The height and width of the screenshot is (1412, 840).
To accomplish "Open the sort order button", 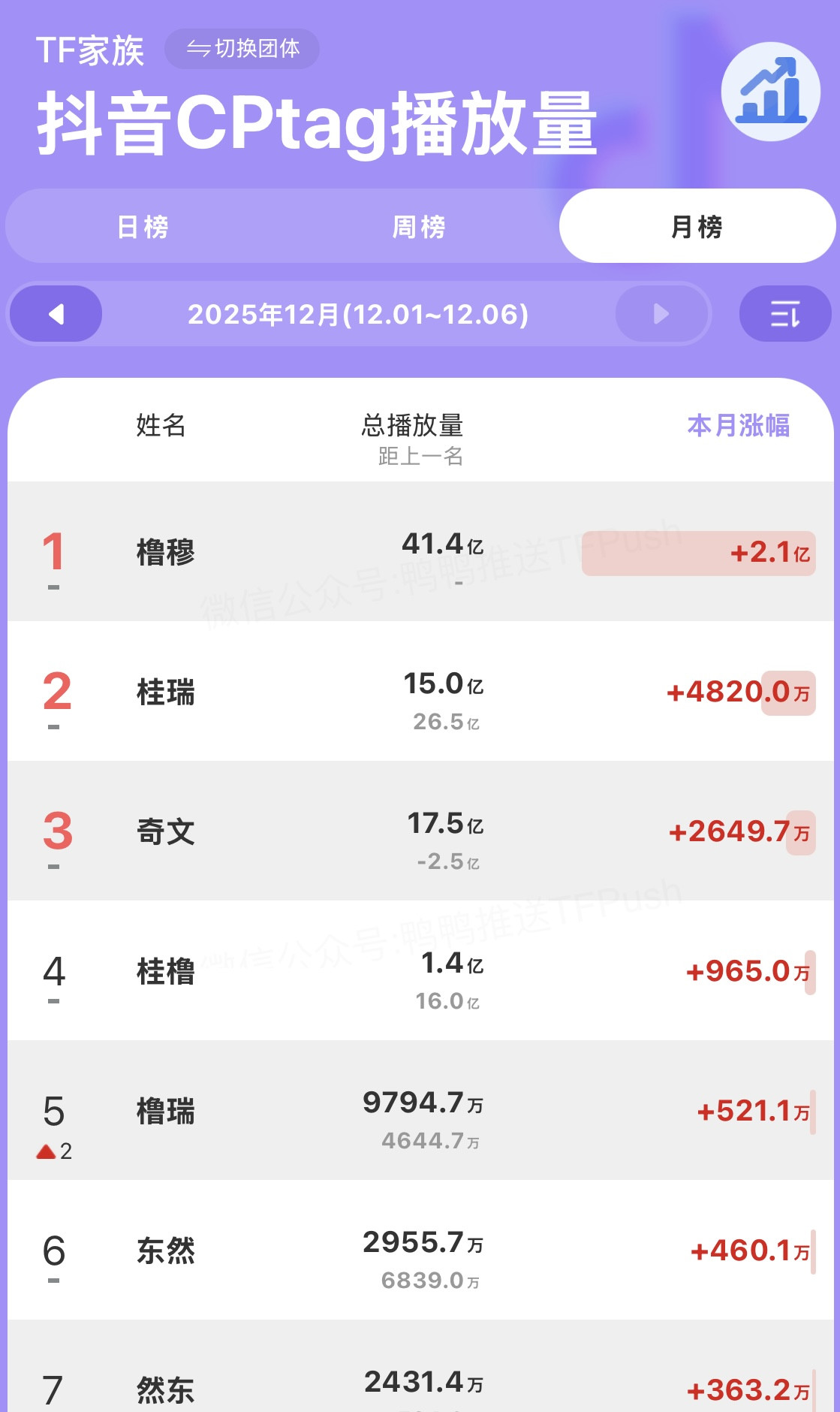I will (x=784, y=314).
